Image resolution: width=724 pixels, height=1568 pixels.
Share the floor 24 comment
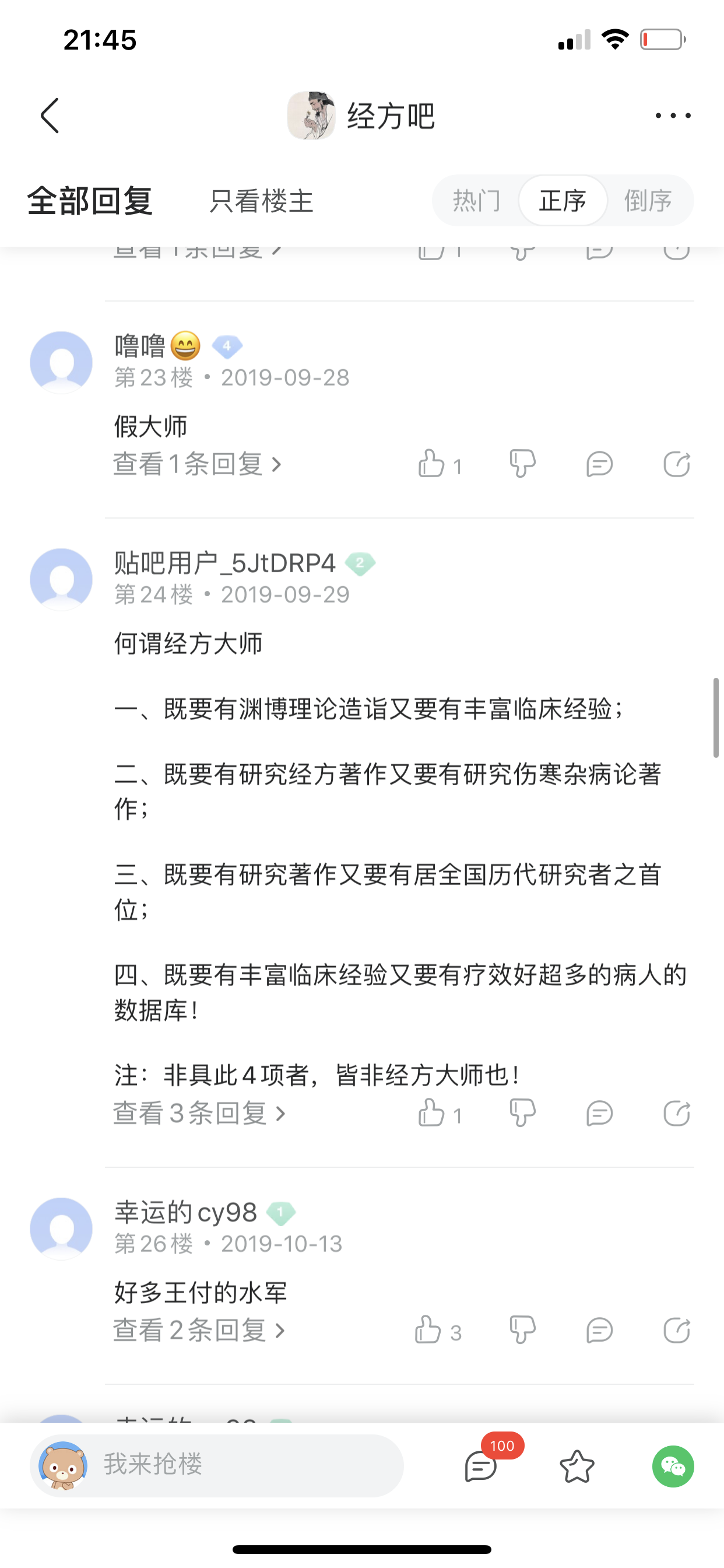(x=677, y=1114)
